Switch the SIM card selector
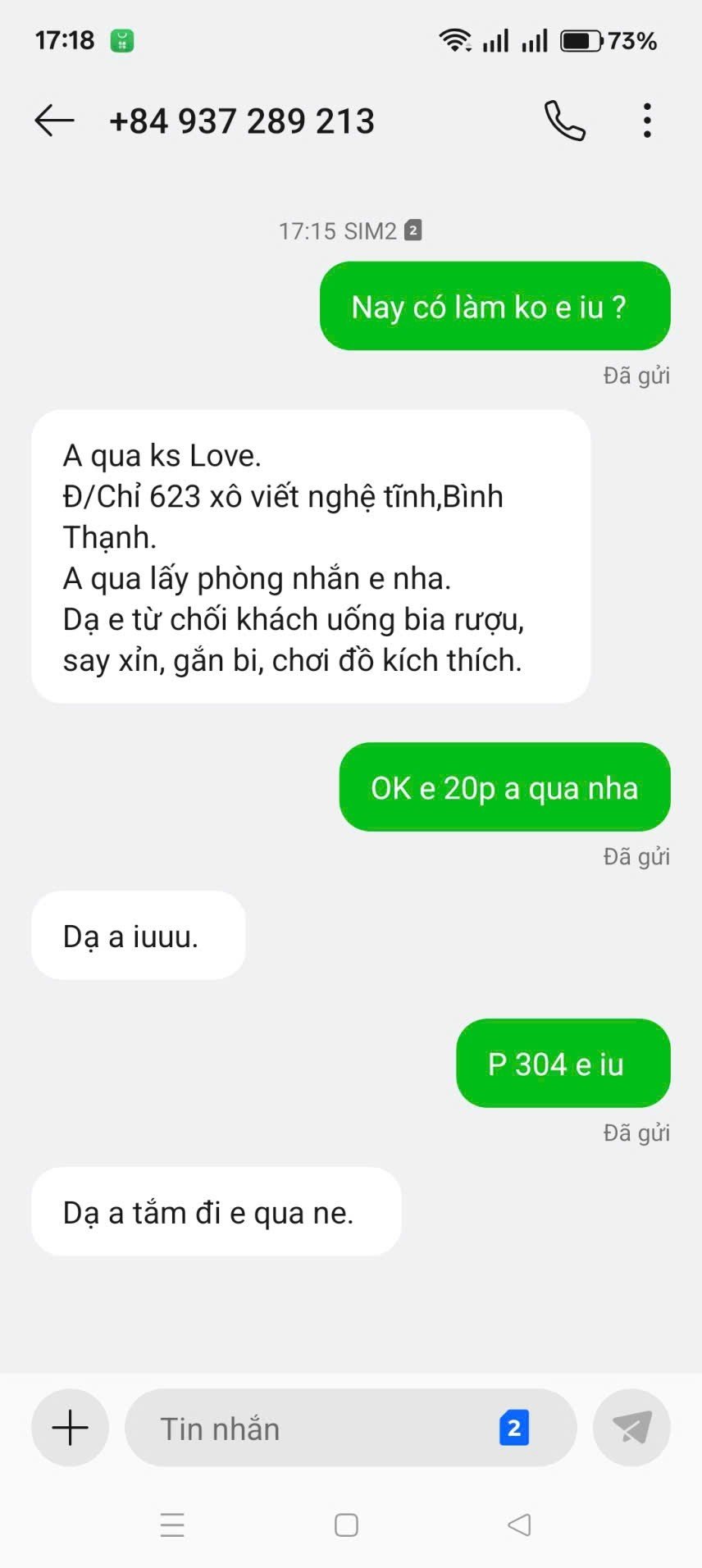The height and width of the screenshot is (1568, 702). point(514,1428)
